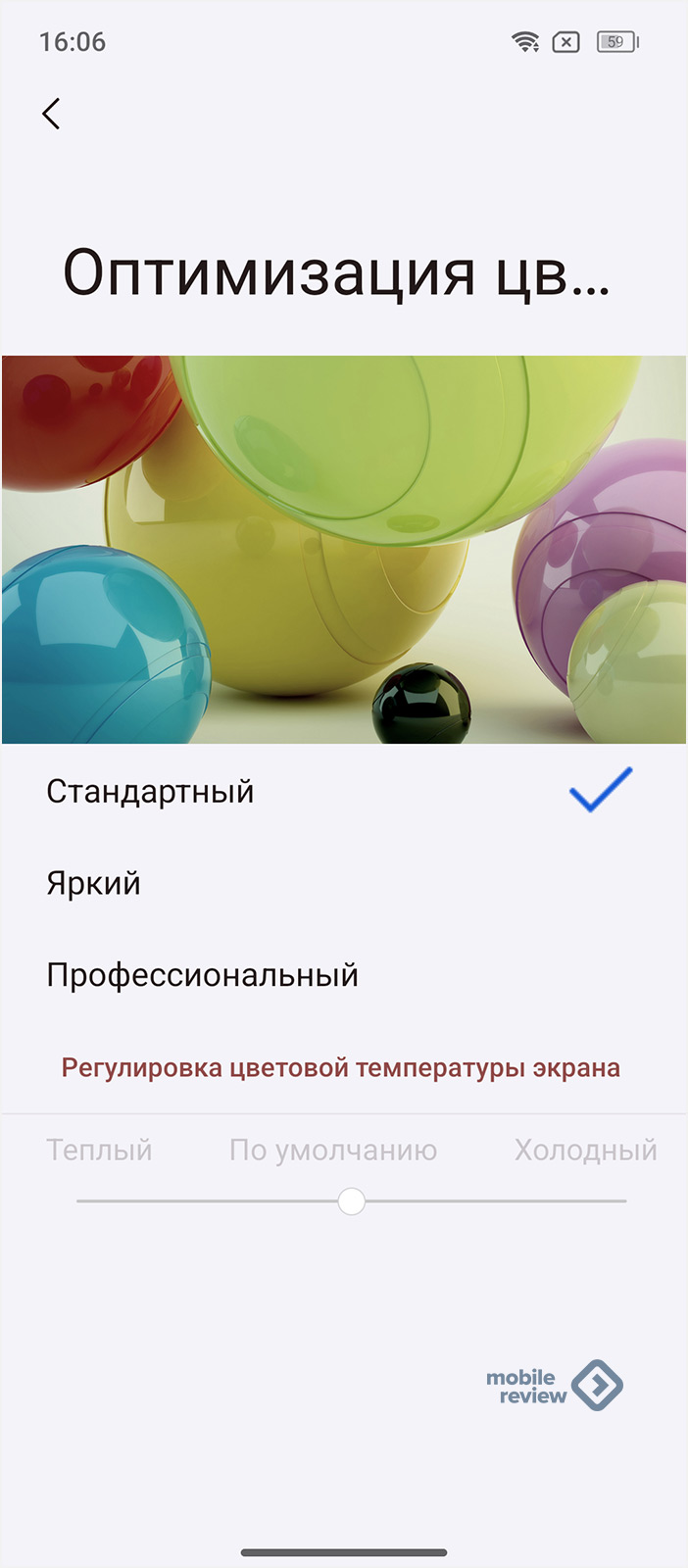Go back using the top arrow

(52, 114)
